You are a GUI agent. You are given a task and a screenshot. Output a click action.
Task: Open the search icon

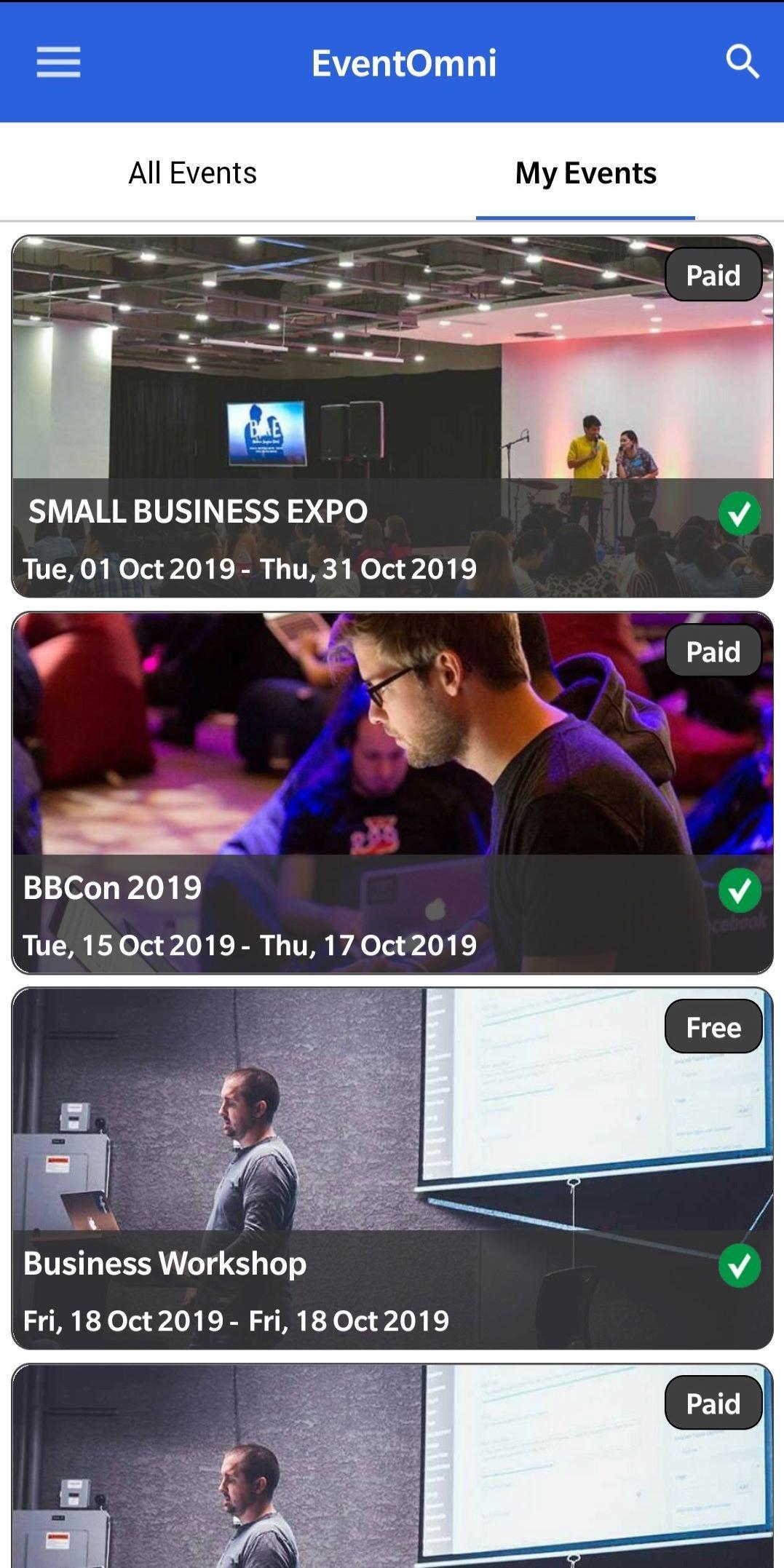(x=742, y=62)
